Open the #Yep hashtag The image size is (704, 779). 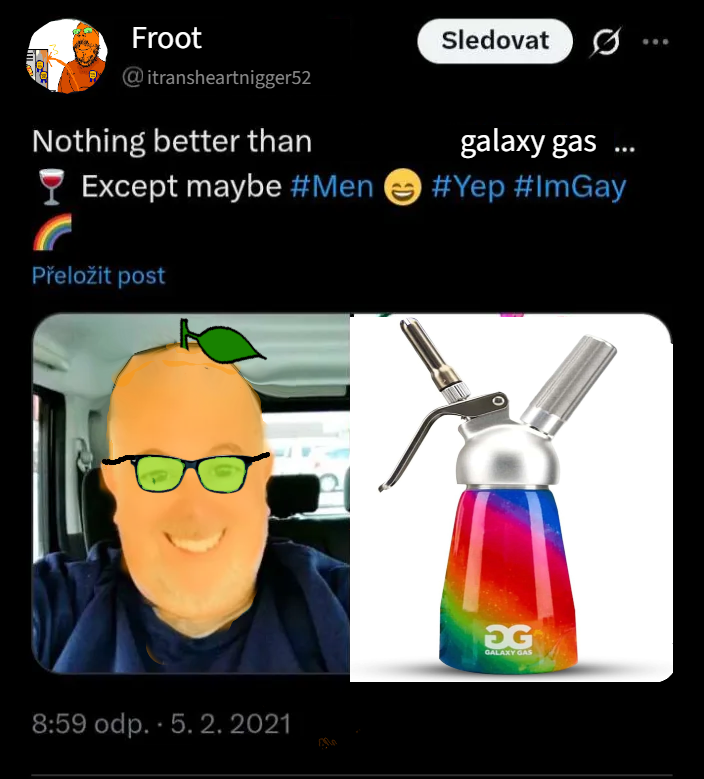pos(468,187)
